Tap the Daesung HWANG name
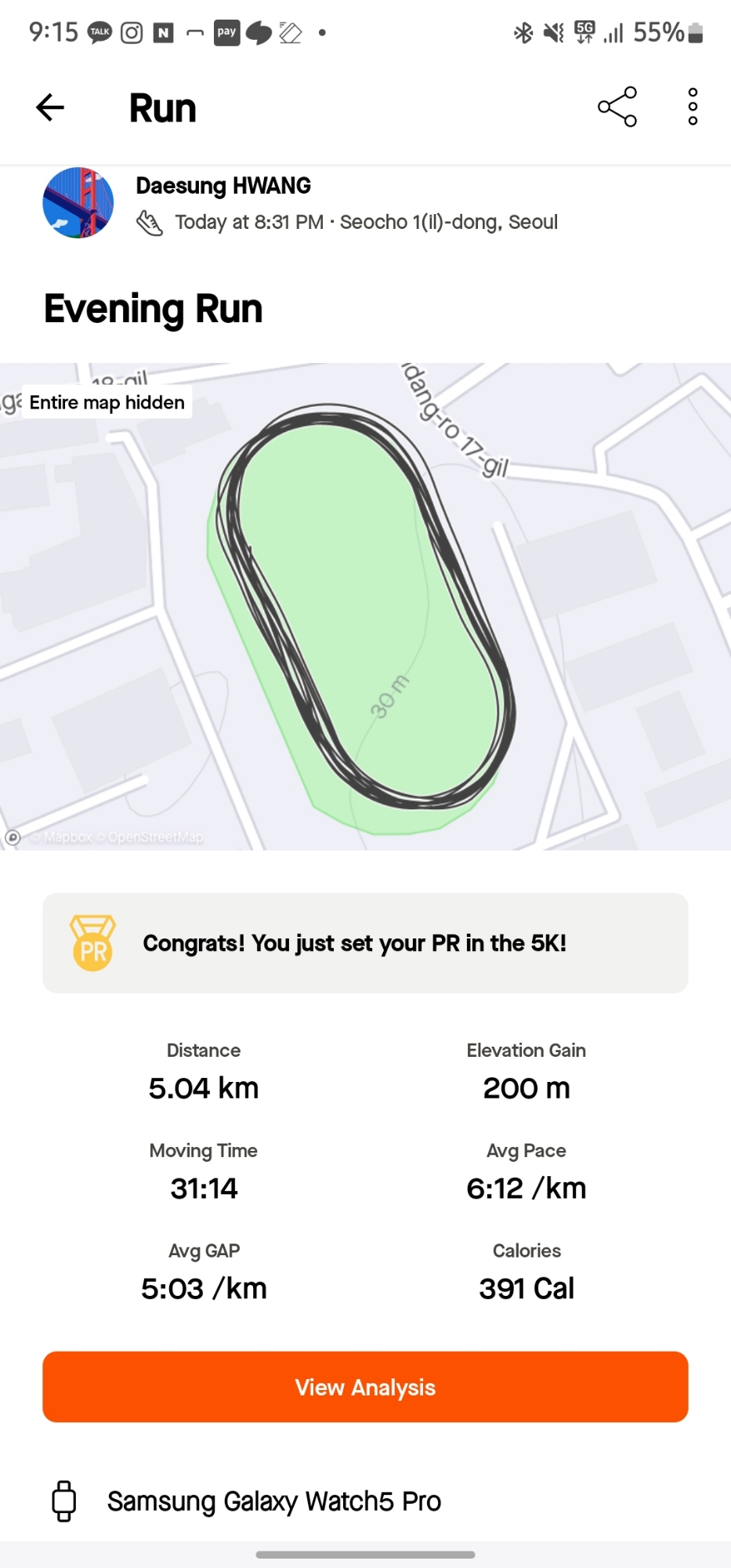Screen dimensions: 731x1568 [223, 186]
